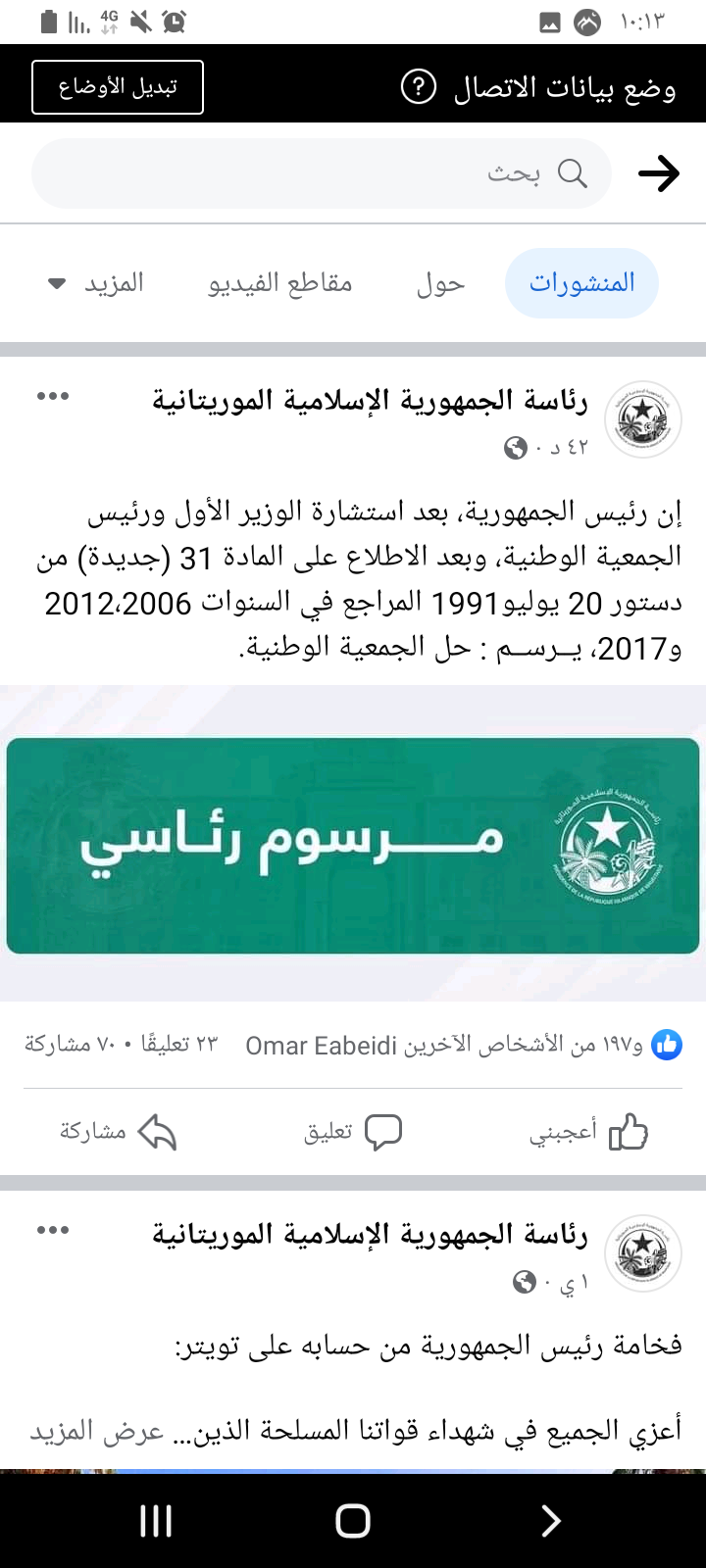Open the options menu on the decree post
The width and height of the screenshot is (706, 1568).
(x=53, y=397)
